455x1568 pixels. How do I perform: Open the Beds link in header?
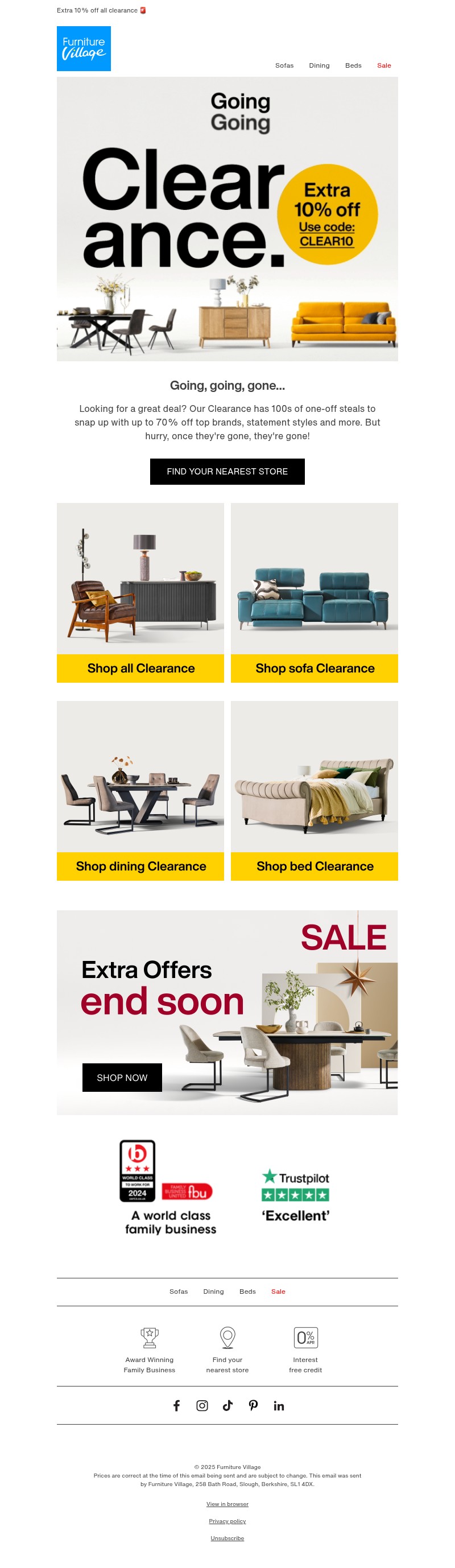[353, 65]
